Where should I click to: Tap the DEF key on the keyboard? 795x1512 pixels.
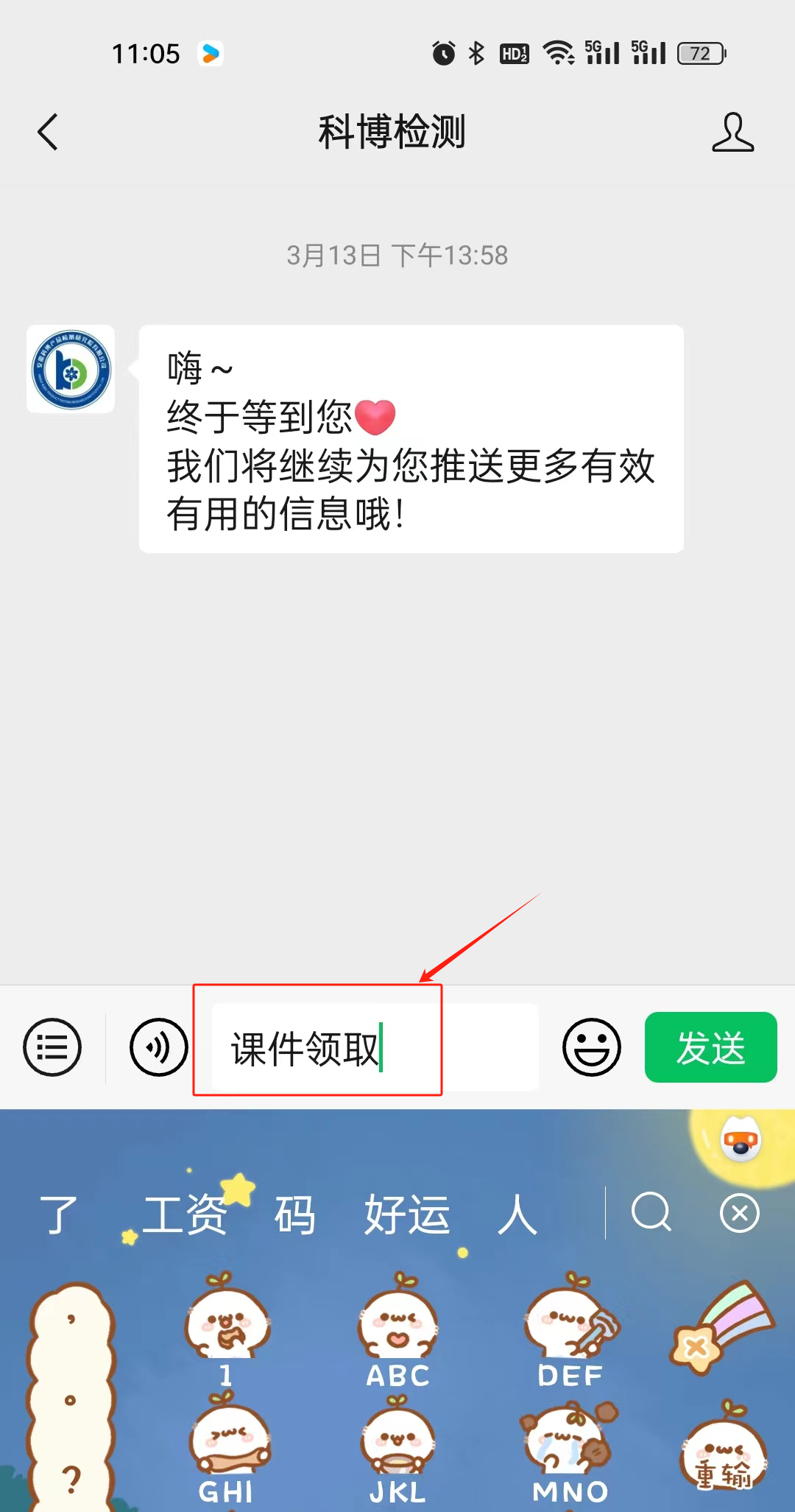(x=570, y=1331)
